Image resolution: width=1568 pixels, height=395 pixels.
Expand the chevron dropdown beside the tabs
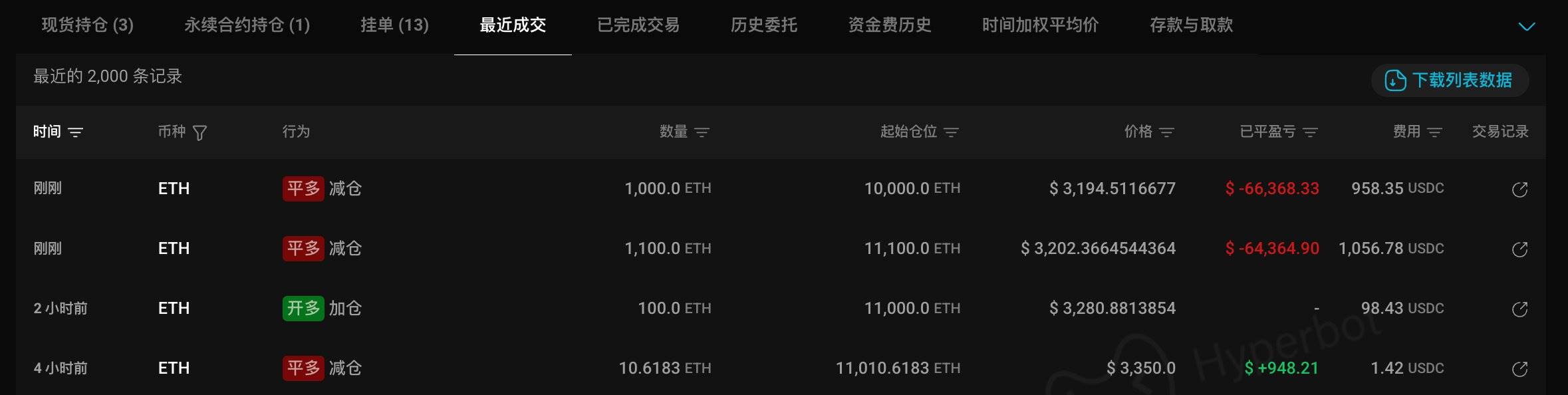(x=1526, y=27)
